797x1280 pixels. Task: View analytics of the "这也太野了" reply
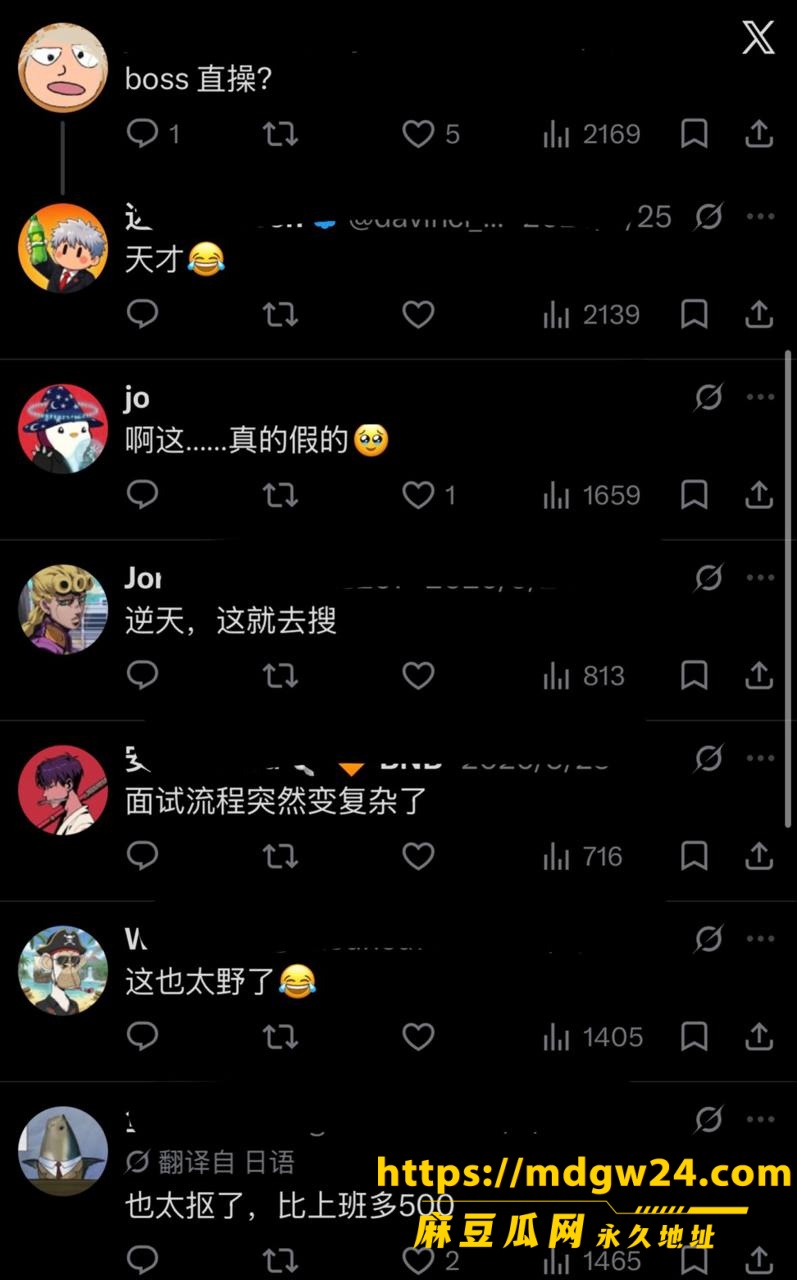click(582, 1037)
